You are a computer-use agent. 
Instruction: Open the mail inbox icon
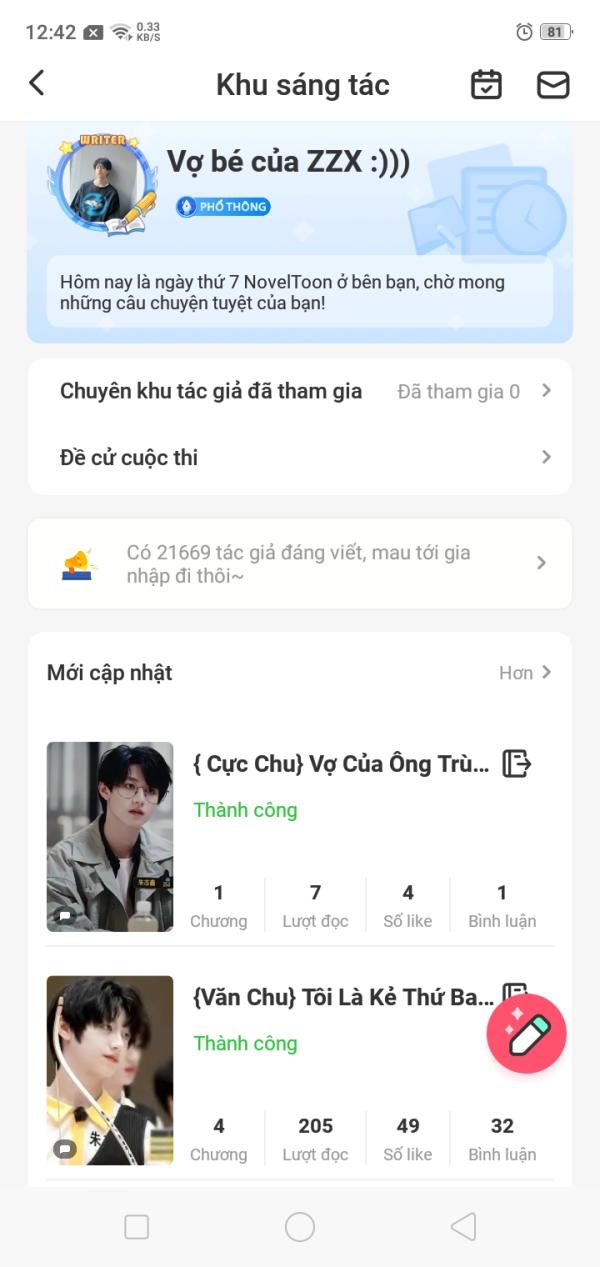pos(553,84)
